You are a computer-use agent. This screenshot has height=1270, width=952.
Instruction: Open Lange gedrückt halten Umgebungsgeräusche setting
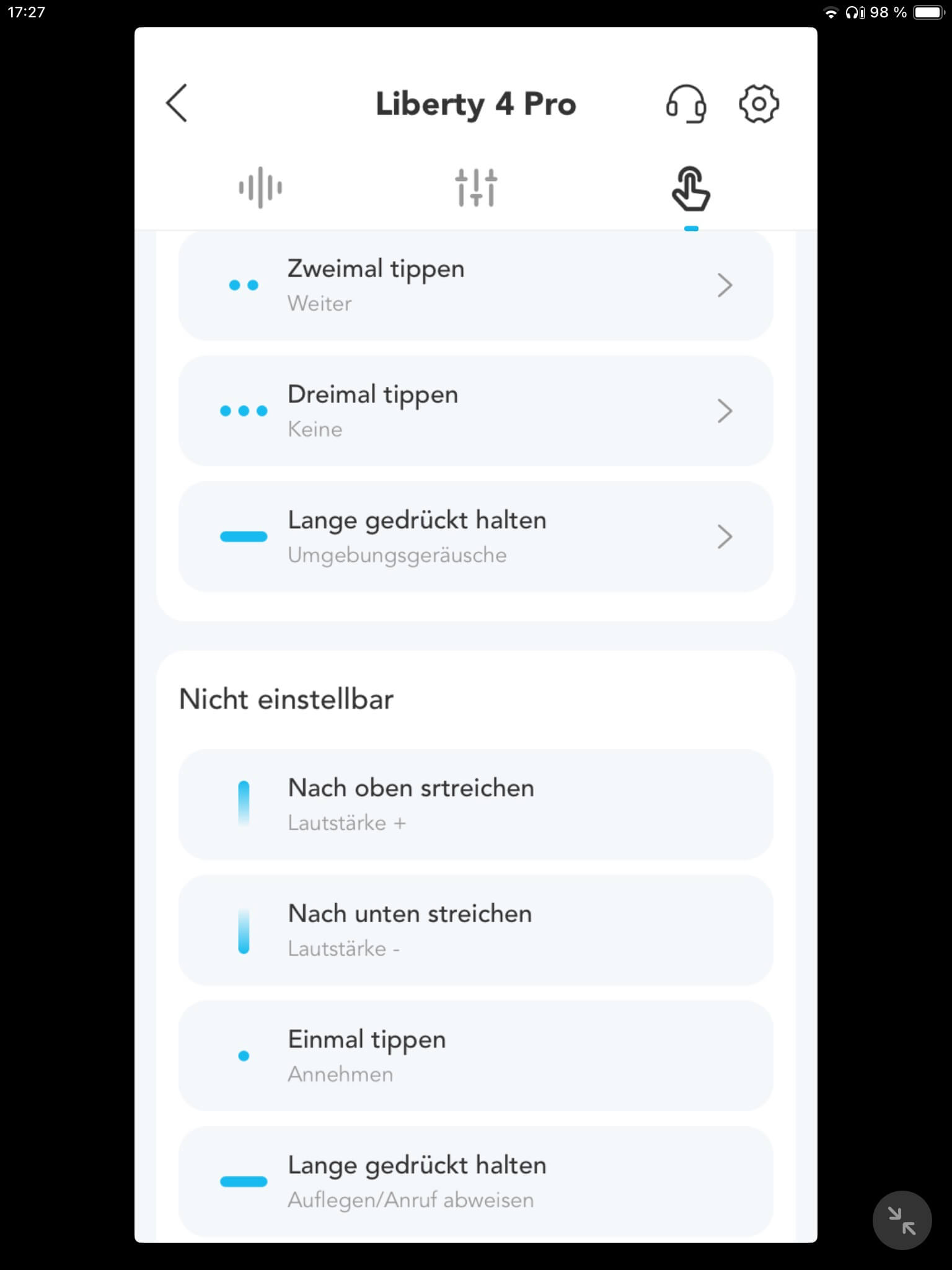pos(475,536)
